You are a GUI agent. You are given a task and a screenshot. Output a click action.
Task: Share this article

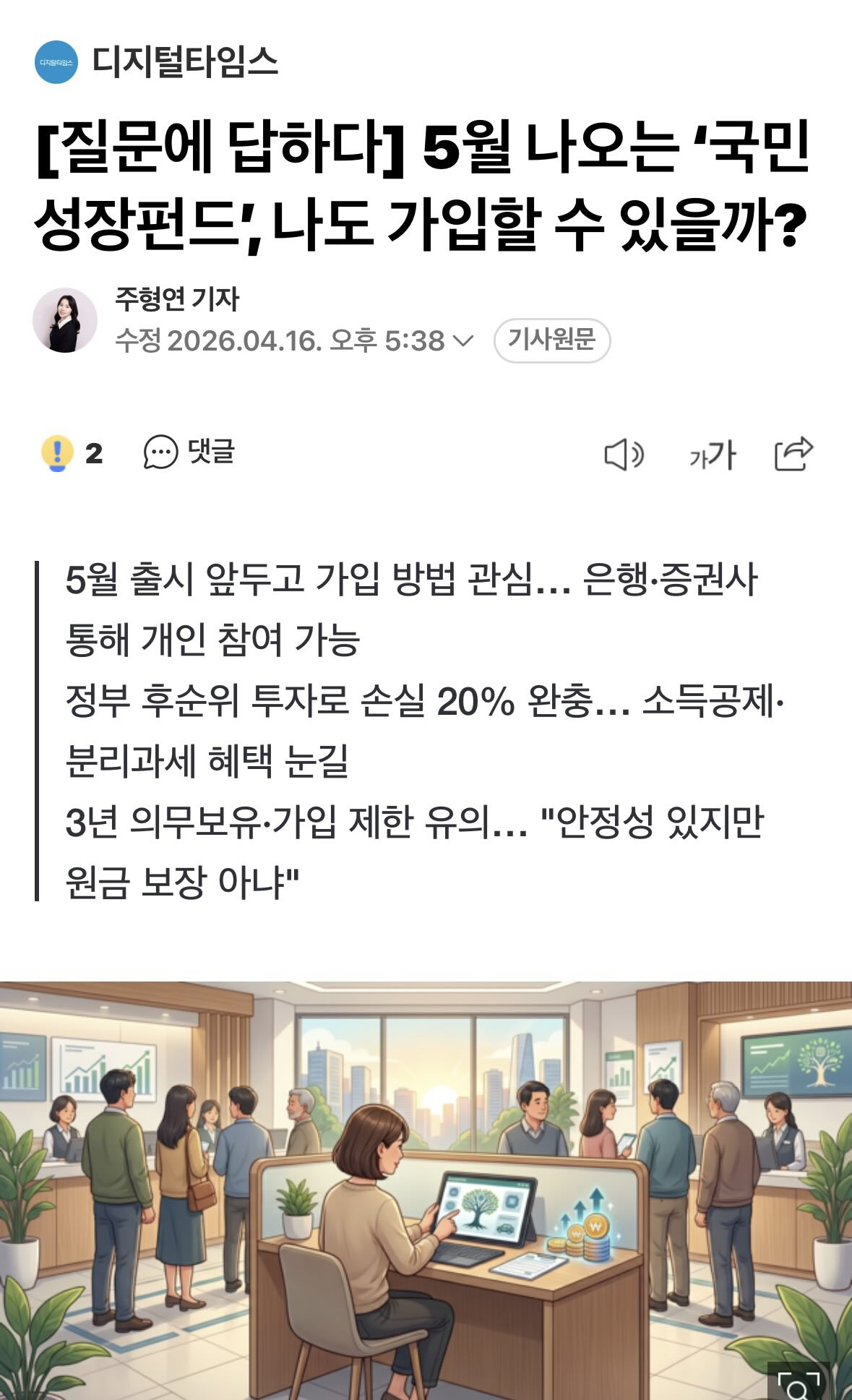[793, 454]
